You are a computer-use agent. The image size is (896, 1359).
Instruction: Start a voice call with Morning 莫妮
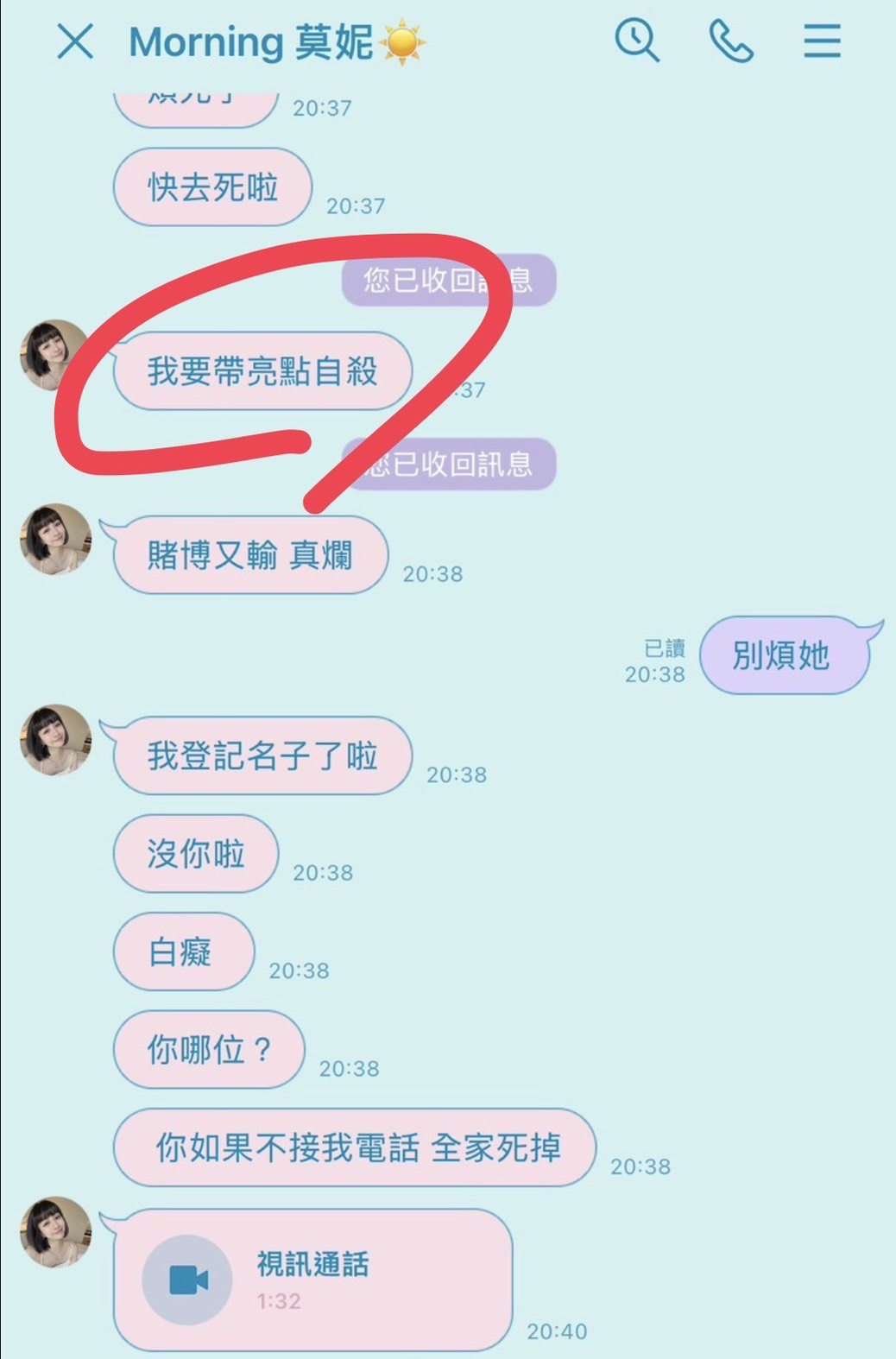click(730, 41)
